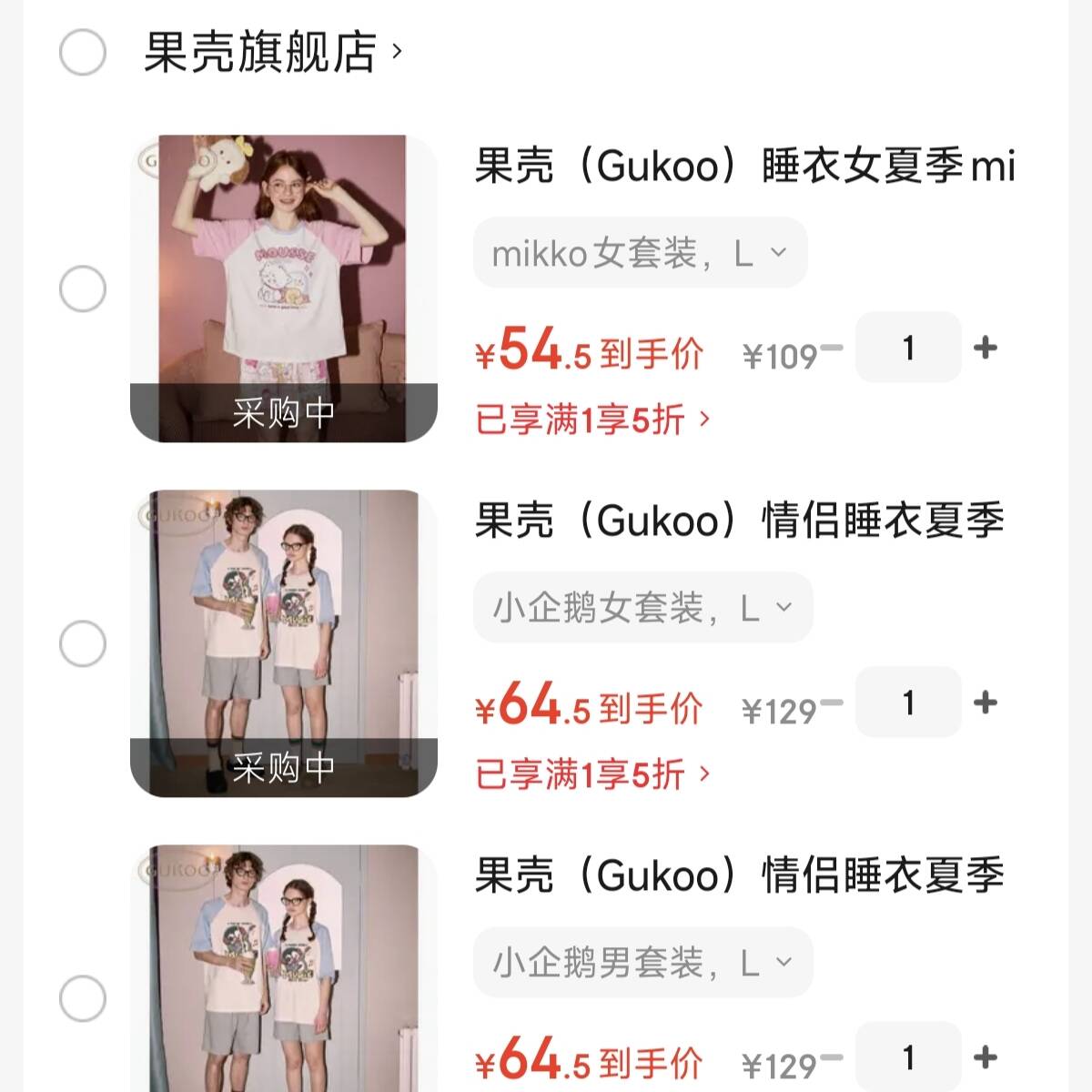This screenshot has width=1092, height=1092.
Task: Open the 睡衣女夏季 mikko product title
Action: (744, 167)
